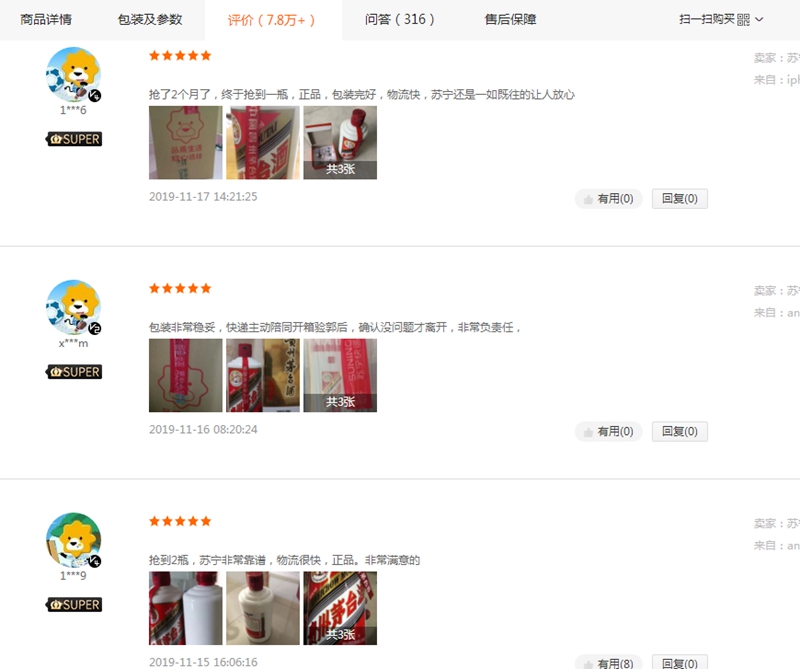Image resolution: width=800 pixels, height=669 pixels.
Task: Expand the 扫一扫购买 dropdown
Action: (x=721, y=19)
